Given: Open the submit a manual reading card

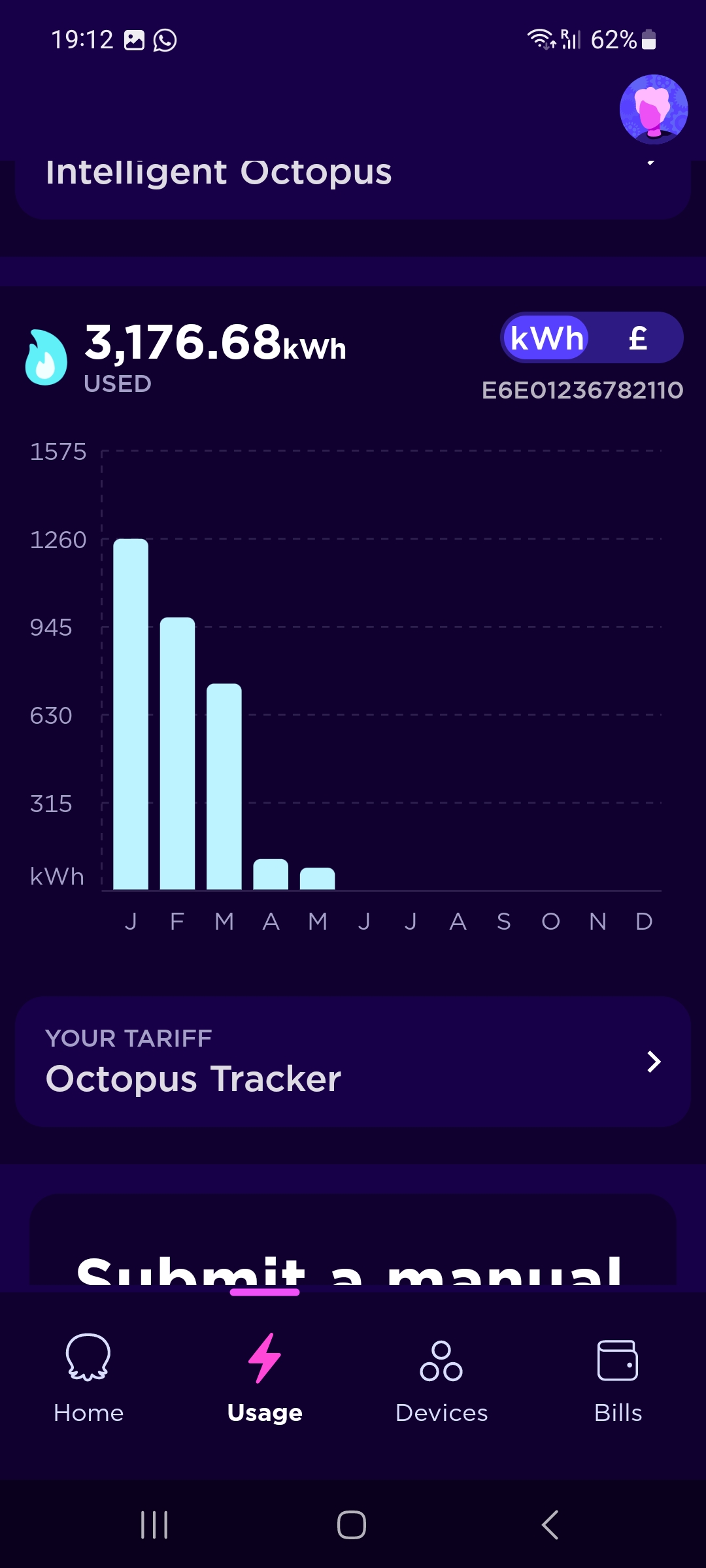Looking at the screenshot, I should pos(353,1241).
